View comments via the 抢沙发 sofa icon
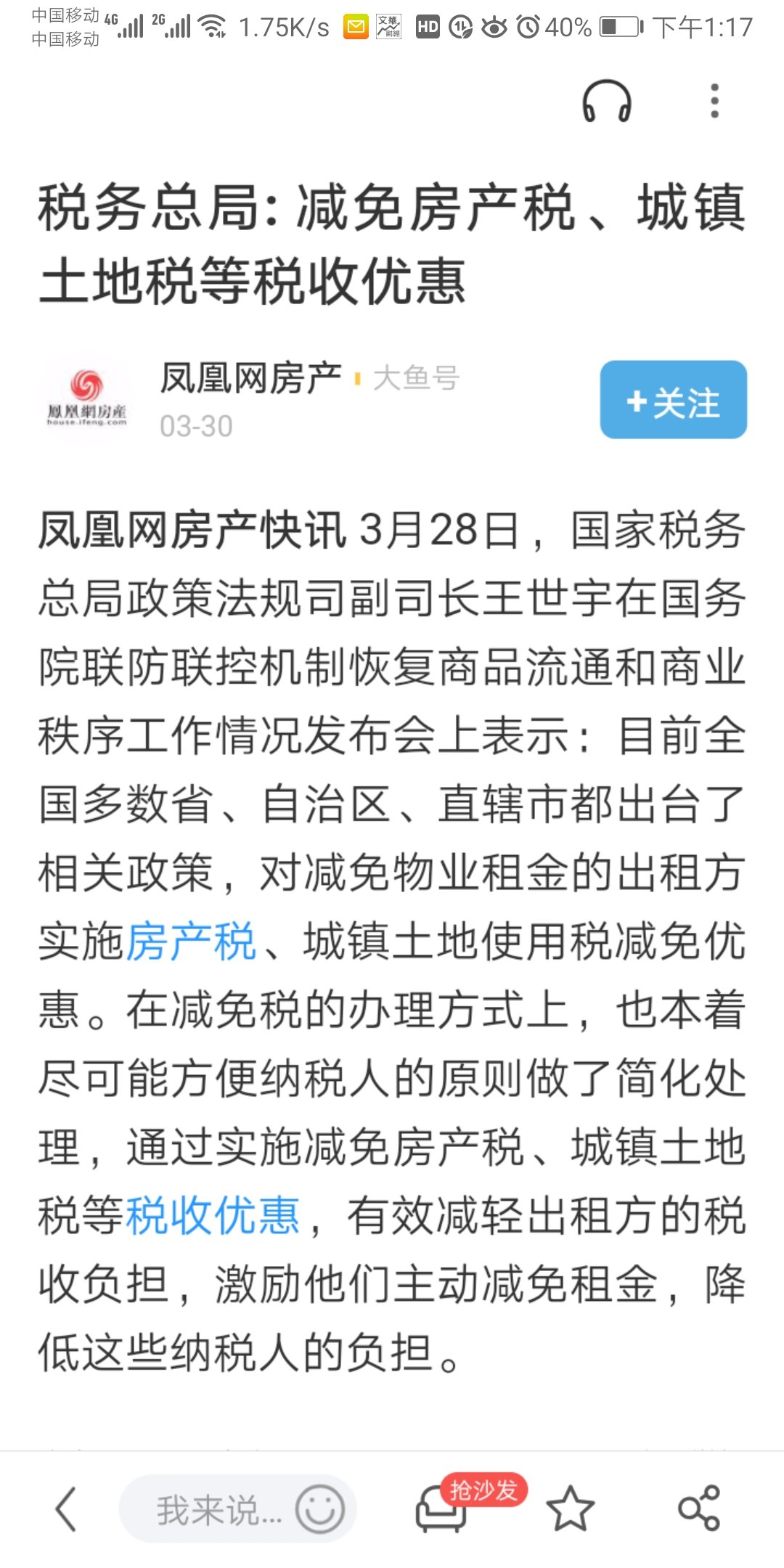784x1568 pixels. click(x=441, y=1508)
